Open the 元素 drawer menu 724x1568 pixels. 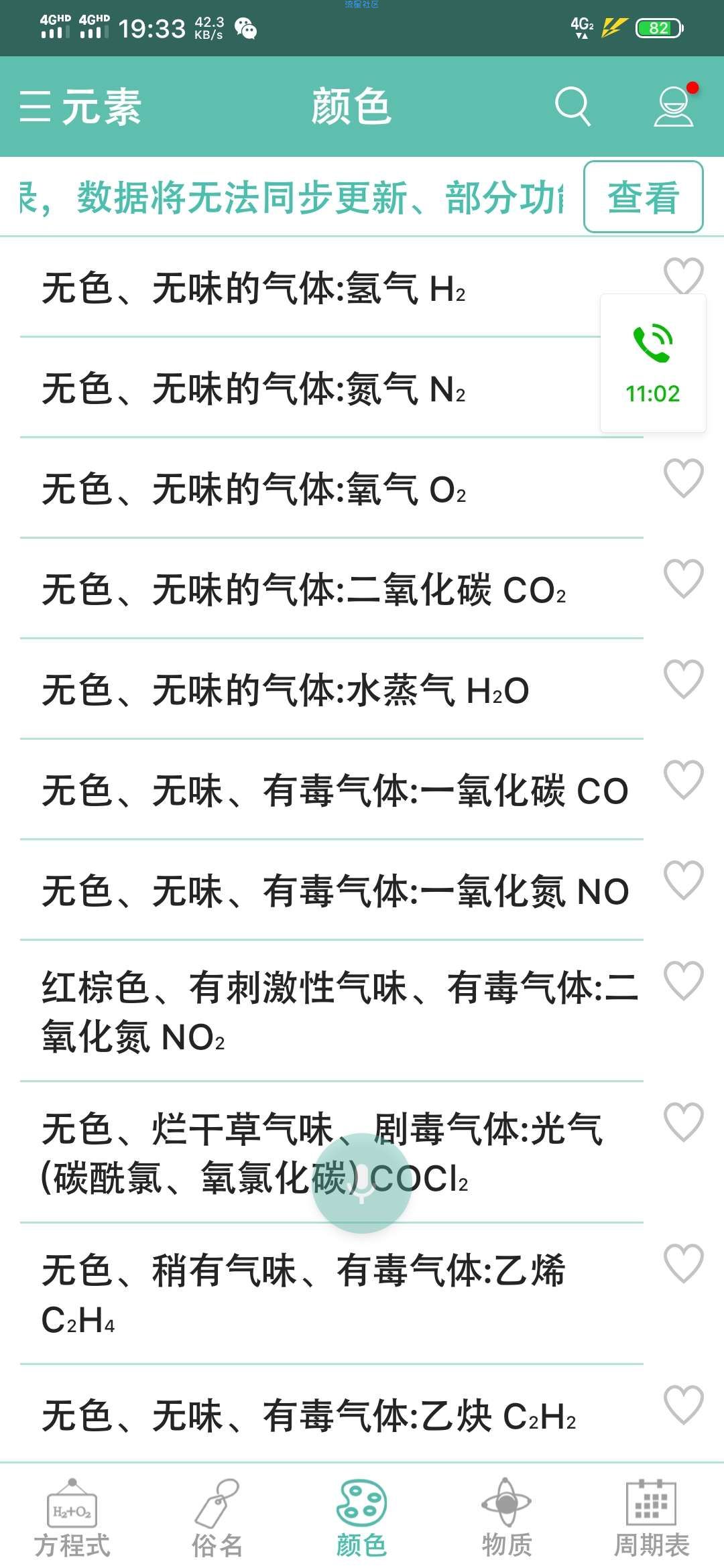[80, 107]
